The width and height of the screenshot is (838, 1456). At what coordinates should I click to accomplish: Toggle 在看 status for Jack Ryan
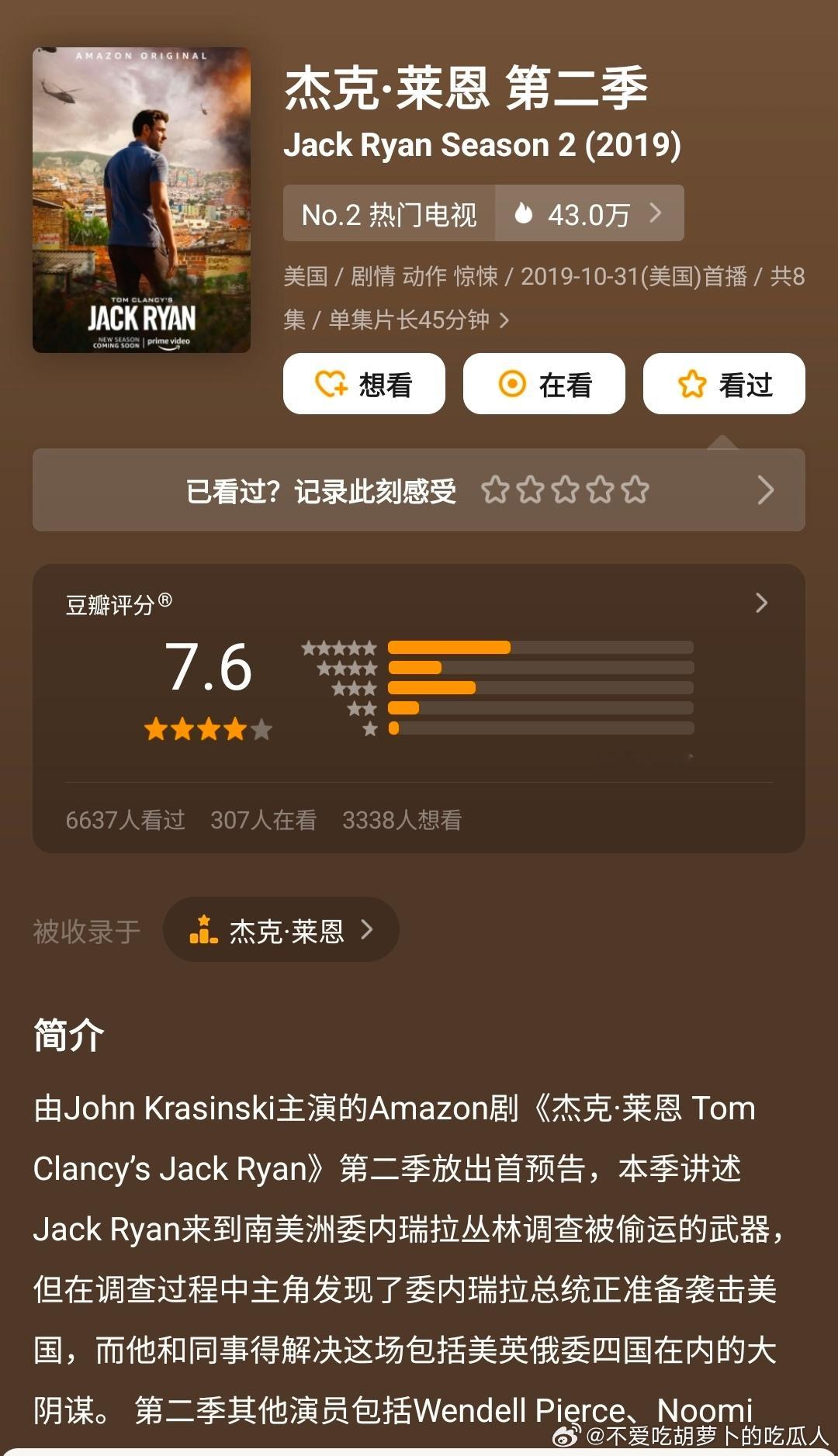pos(544,383)
